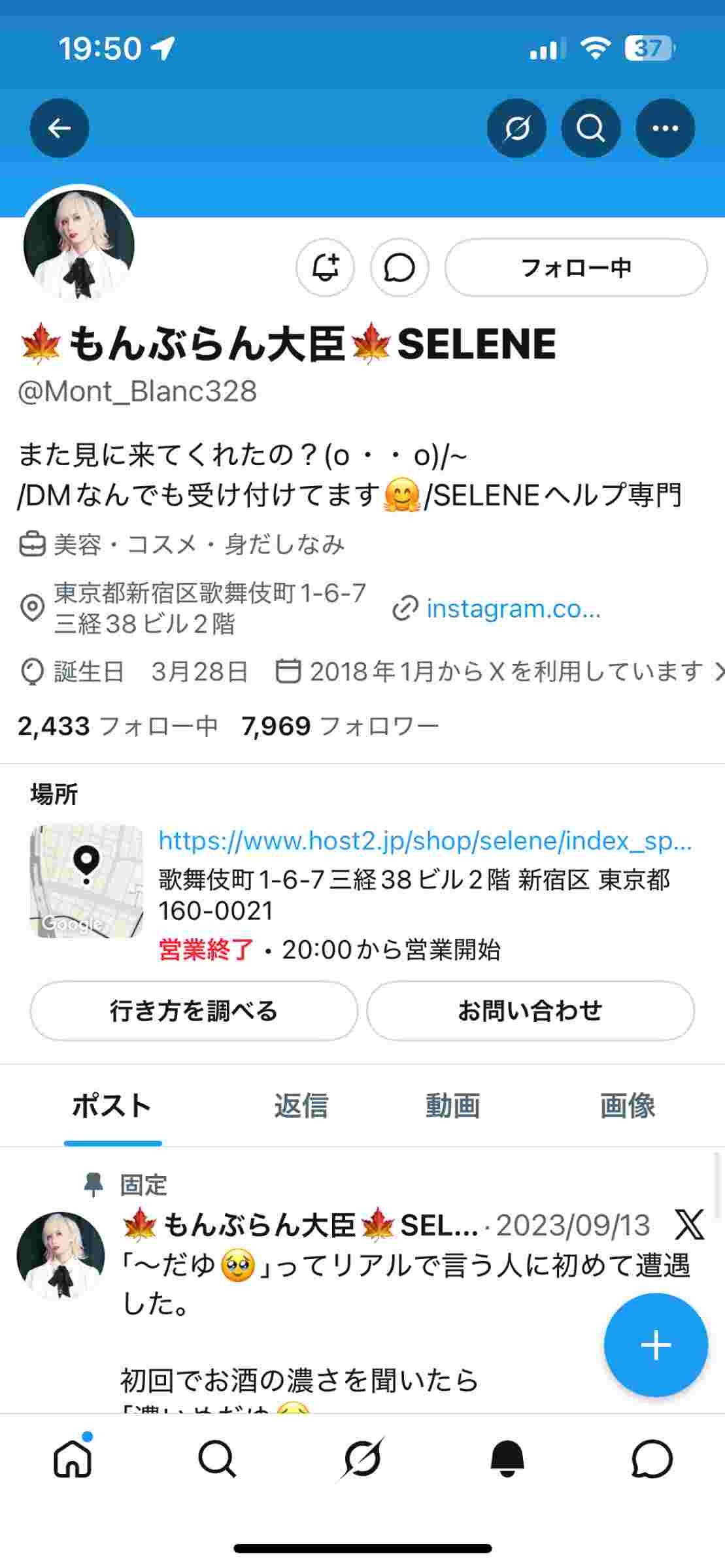The height and width of the screenshot is (1568, 725).
Task: Tap the お問い合わせ button
Action: 530,1011
